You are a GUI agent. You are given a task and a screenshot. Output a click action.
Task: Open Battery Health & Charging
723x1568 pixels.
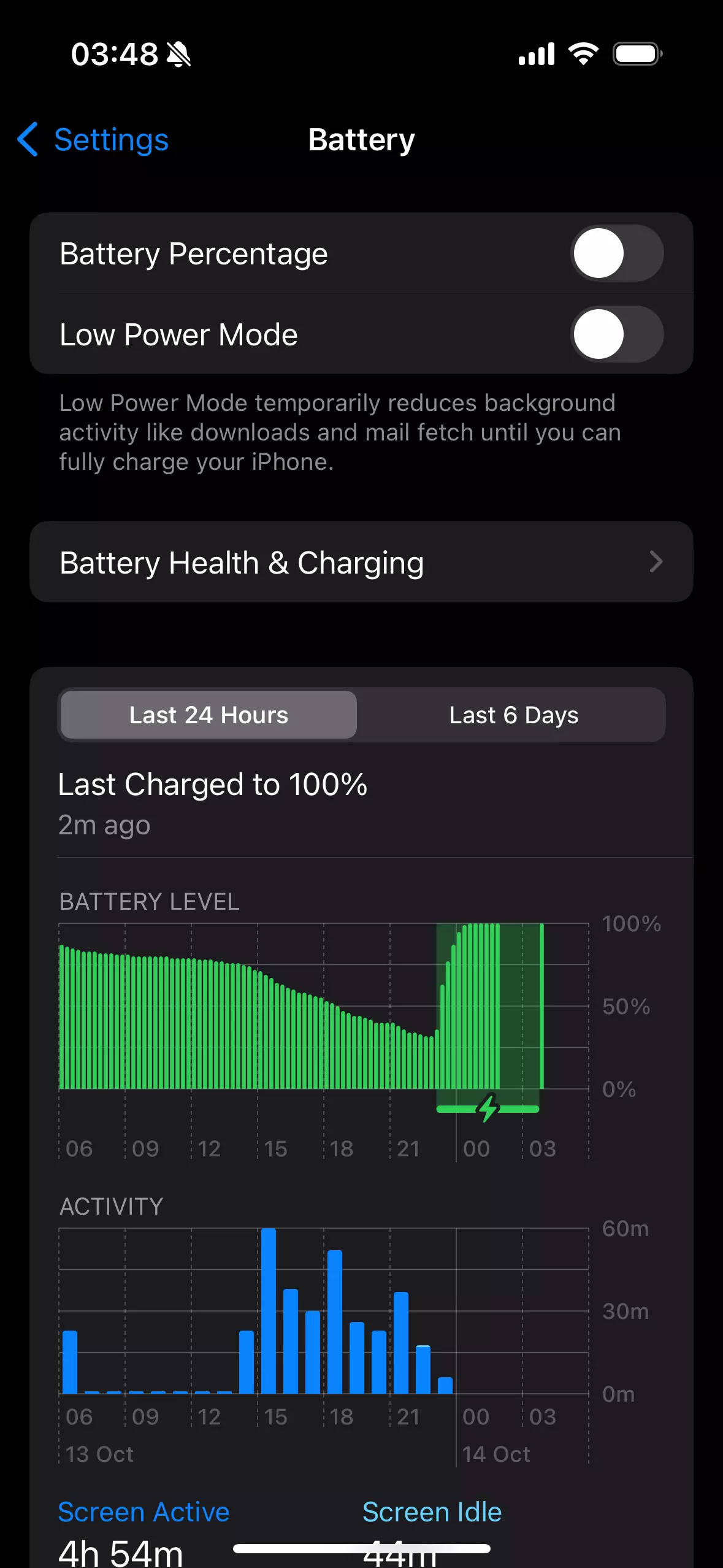pyautogui.click(x=361, y=562)
